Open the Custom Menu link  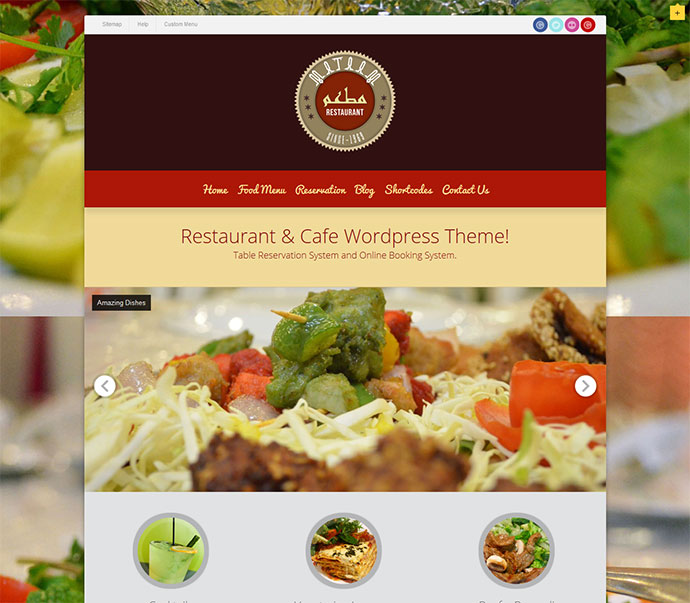(x=181, y=24)
